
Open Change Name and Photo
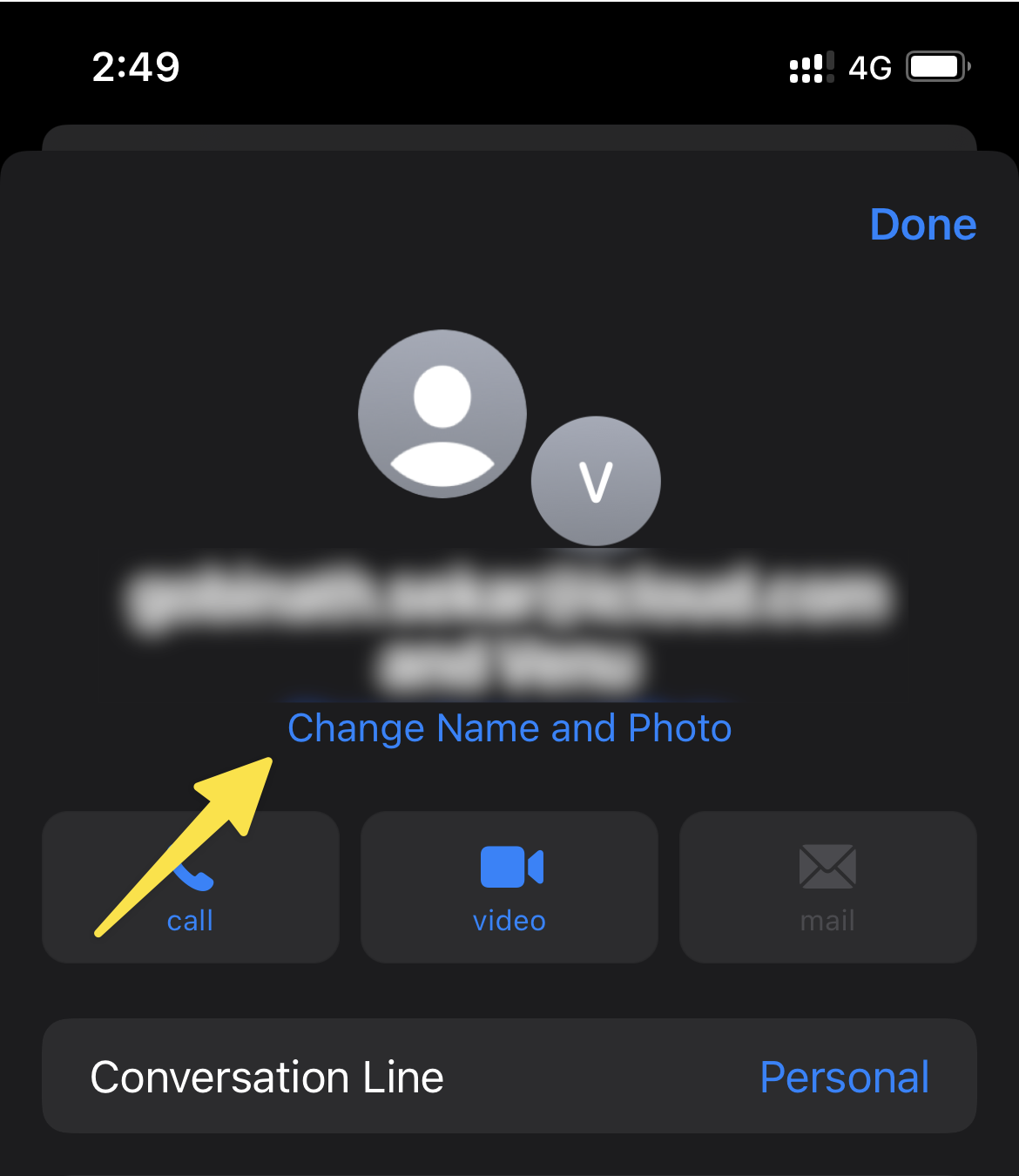(x=509, y=728)
